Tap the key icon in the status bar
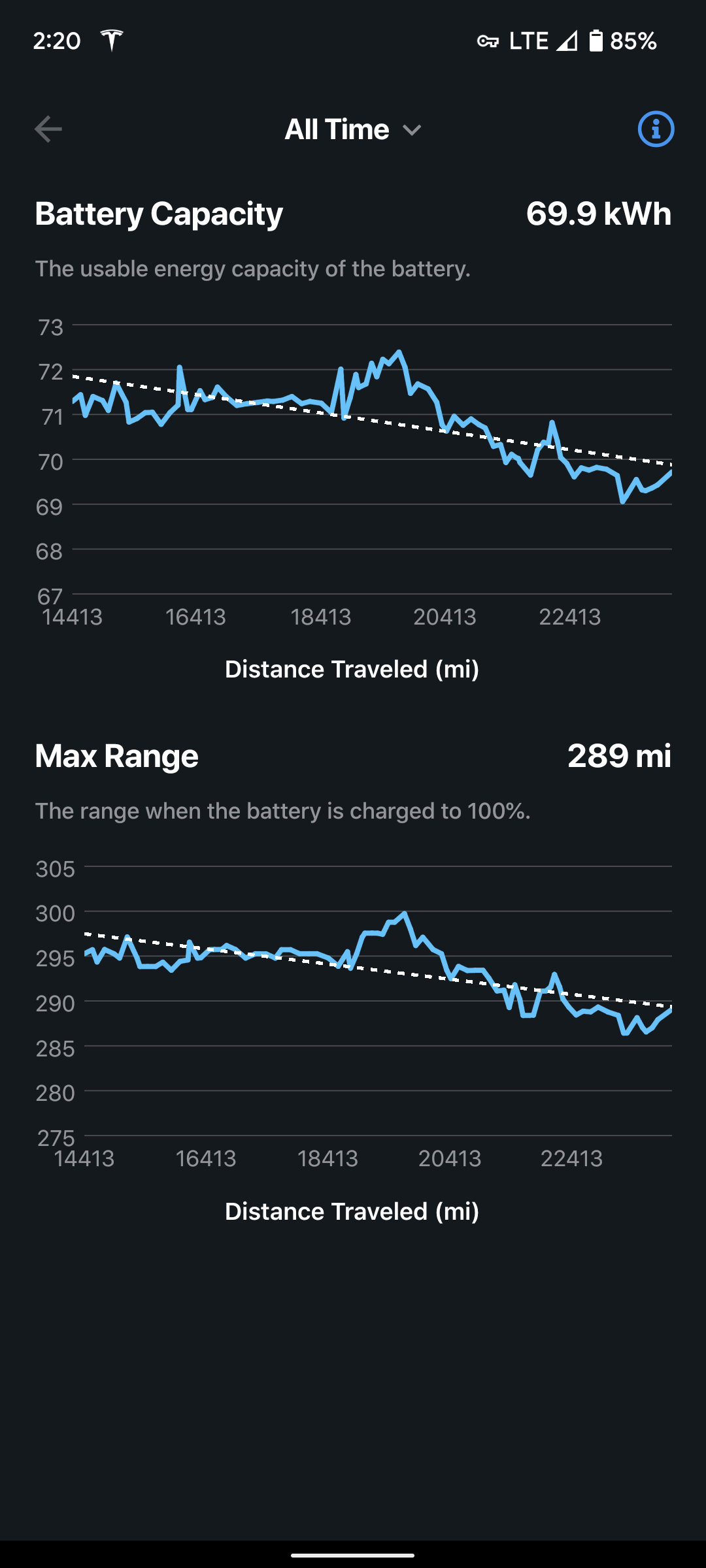The image size is (706, 1568). pyautogui.click(x=487, y=41)
